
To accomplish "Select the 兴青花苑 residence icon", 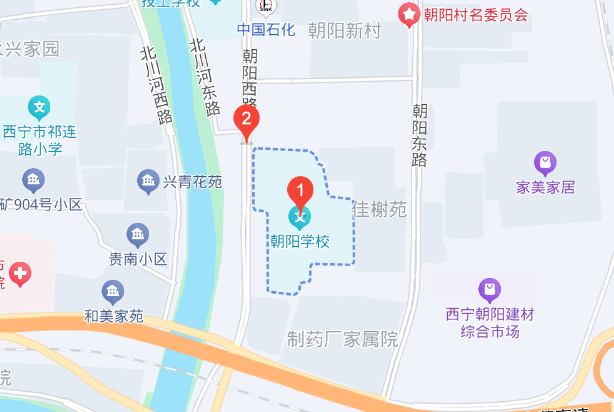I will 147,181.
